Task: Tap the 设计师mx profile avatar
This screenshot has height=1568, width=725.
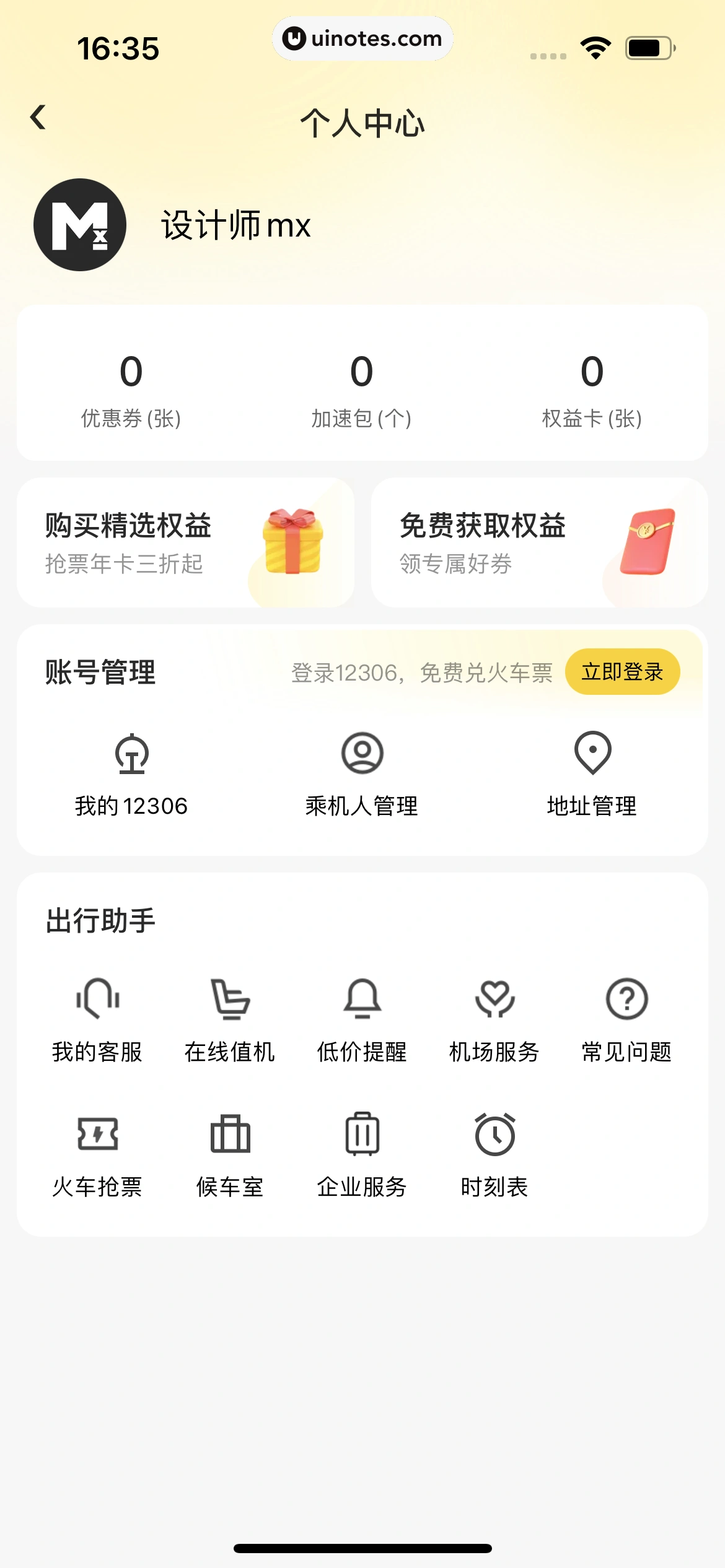Action: 79,224
